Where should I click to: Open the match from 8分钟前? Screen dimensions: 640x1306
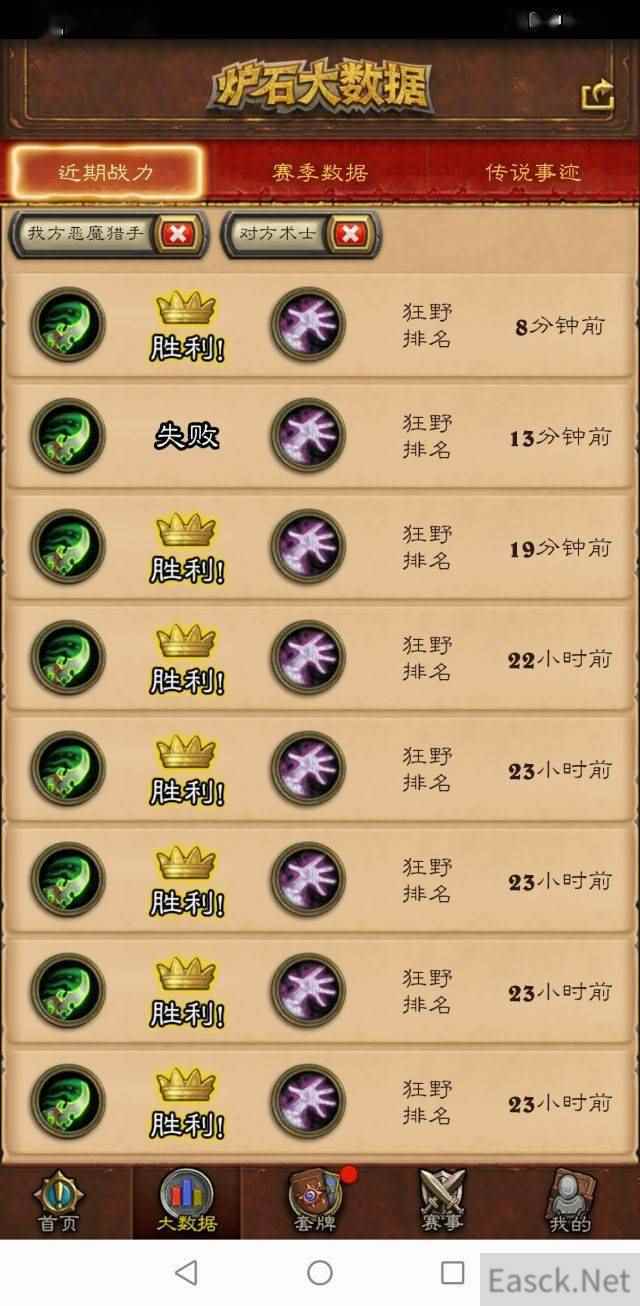click(320, 325)
